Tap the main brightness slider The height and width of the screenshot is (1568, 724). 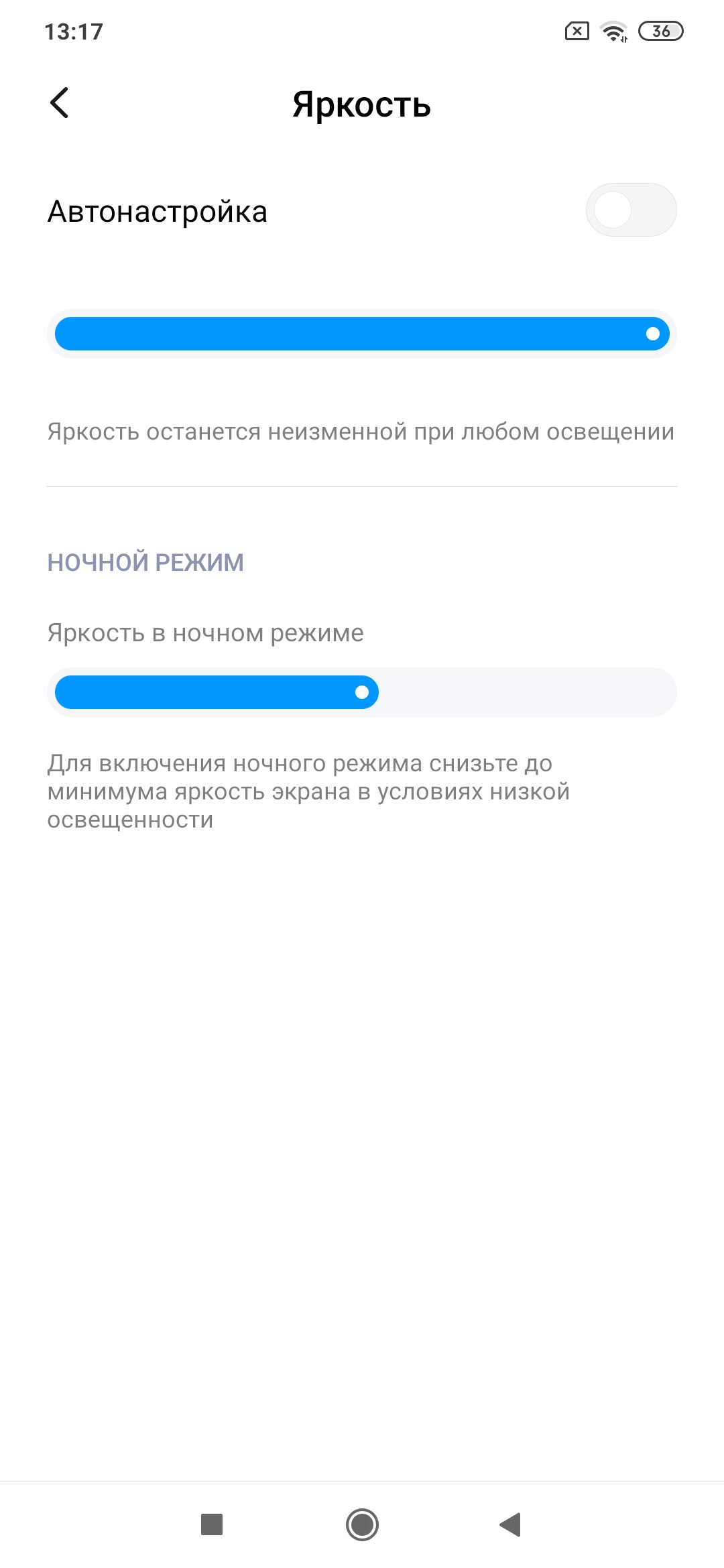362,334
